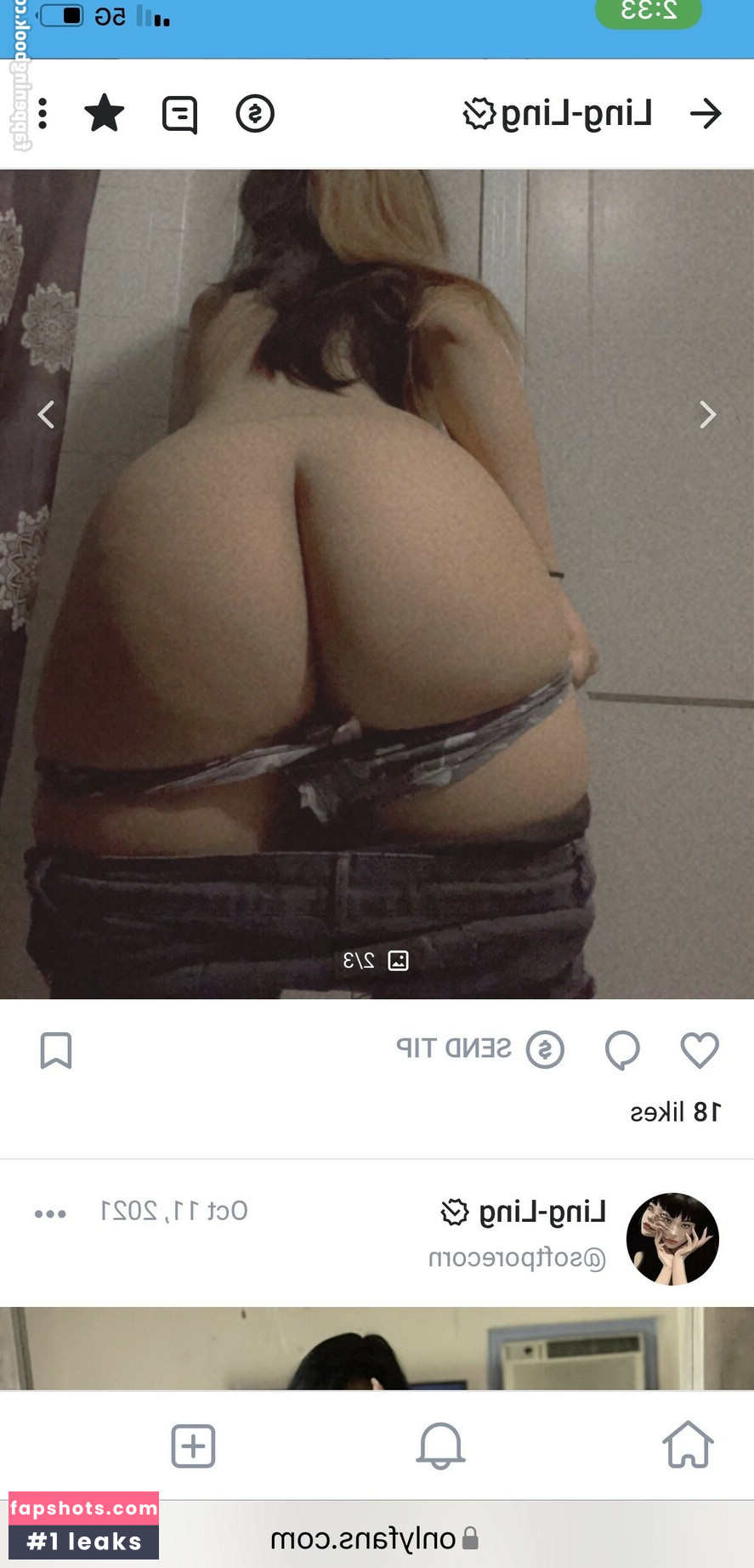Go back using the header arrow
The height and width of the screenshot is (1568, 754).
(x=706, y=113)
